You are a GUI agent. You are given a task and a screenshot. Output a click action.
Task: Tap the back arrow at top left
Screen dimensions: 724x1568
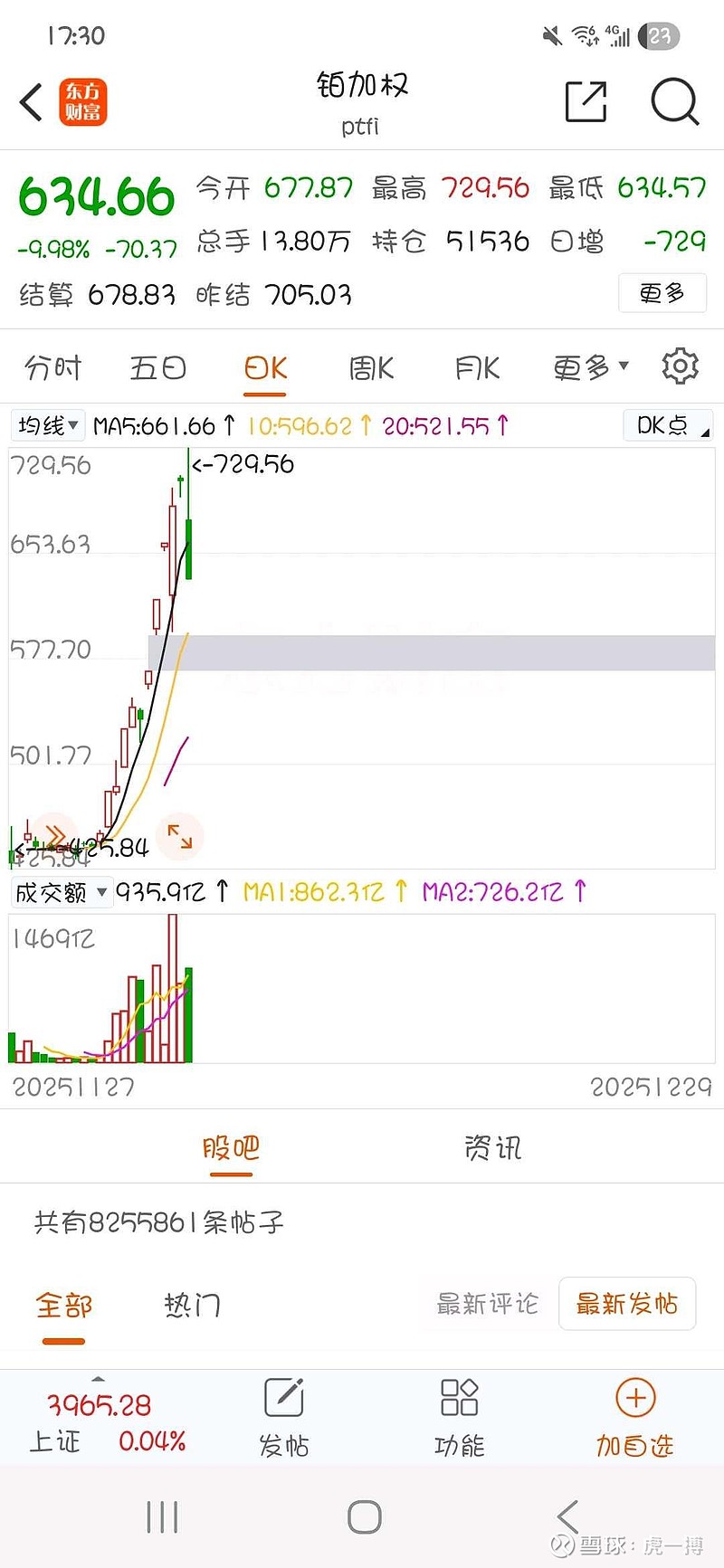(31, 102)
